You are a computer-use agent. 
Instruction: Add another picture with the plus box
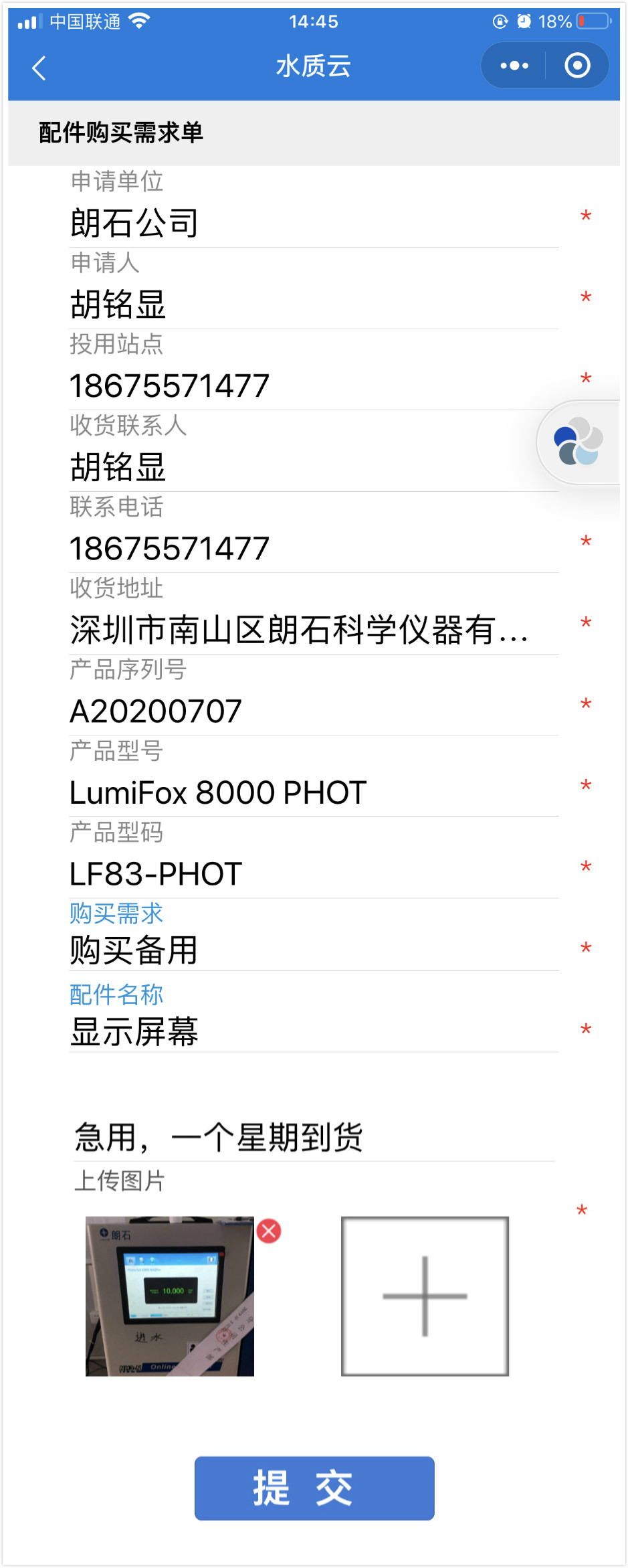click(425, 1296)
